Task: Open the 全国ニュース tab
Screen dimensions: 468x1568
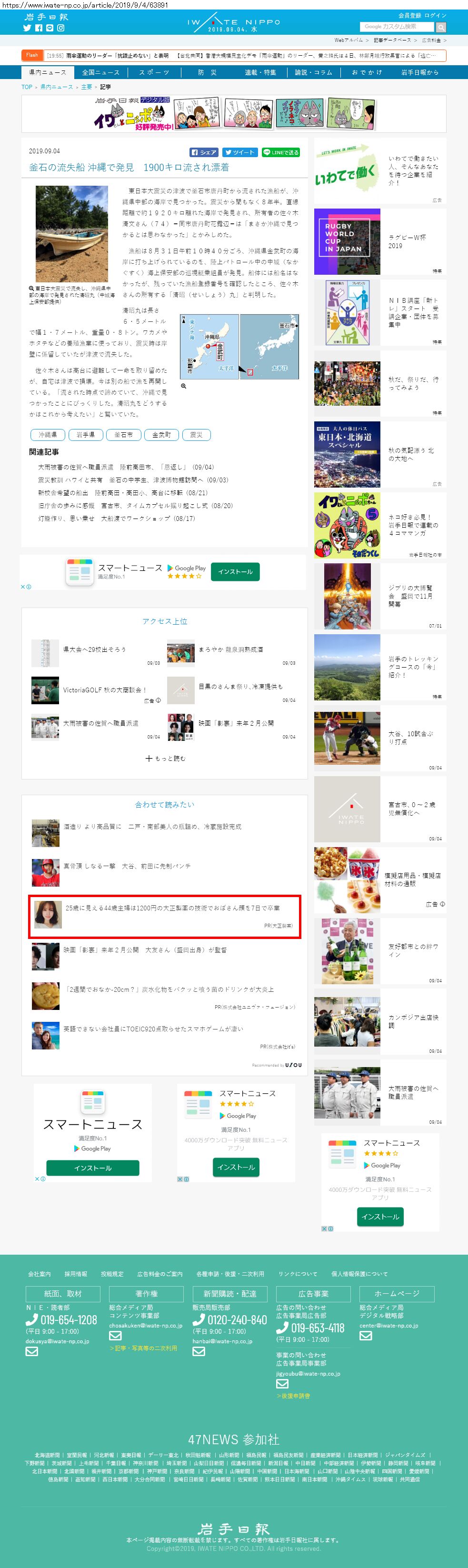Action: point(101,72)
